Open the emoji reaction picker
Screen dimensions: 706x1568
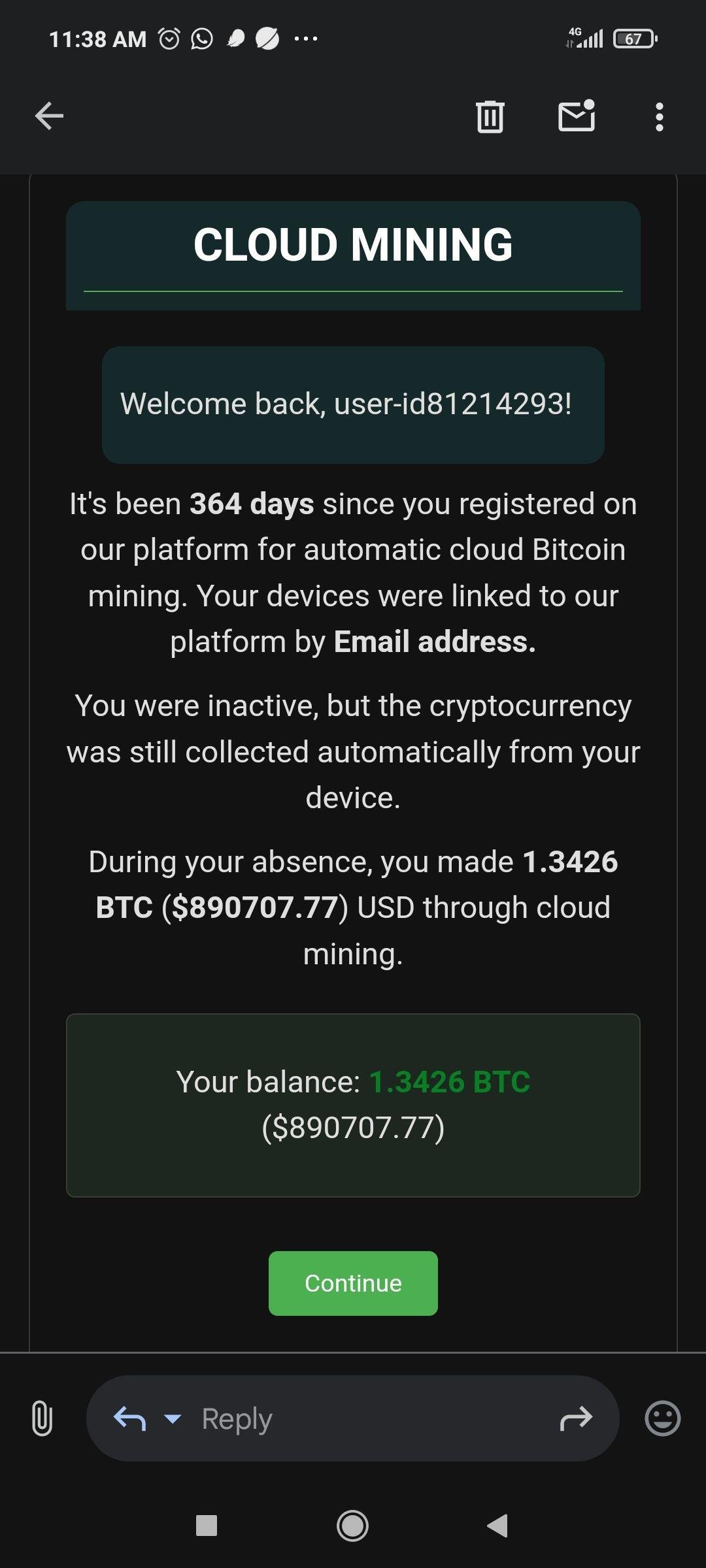(663, 1418)
